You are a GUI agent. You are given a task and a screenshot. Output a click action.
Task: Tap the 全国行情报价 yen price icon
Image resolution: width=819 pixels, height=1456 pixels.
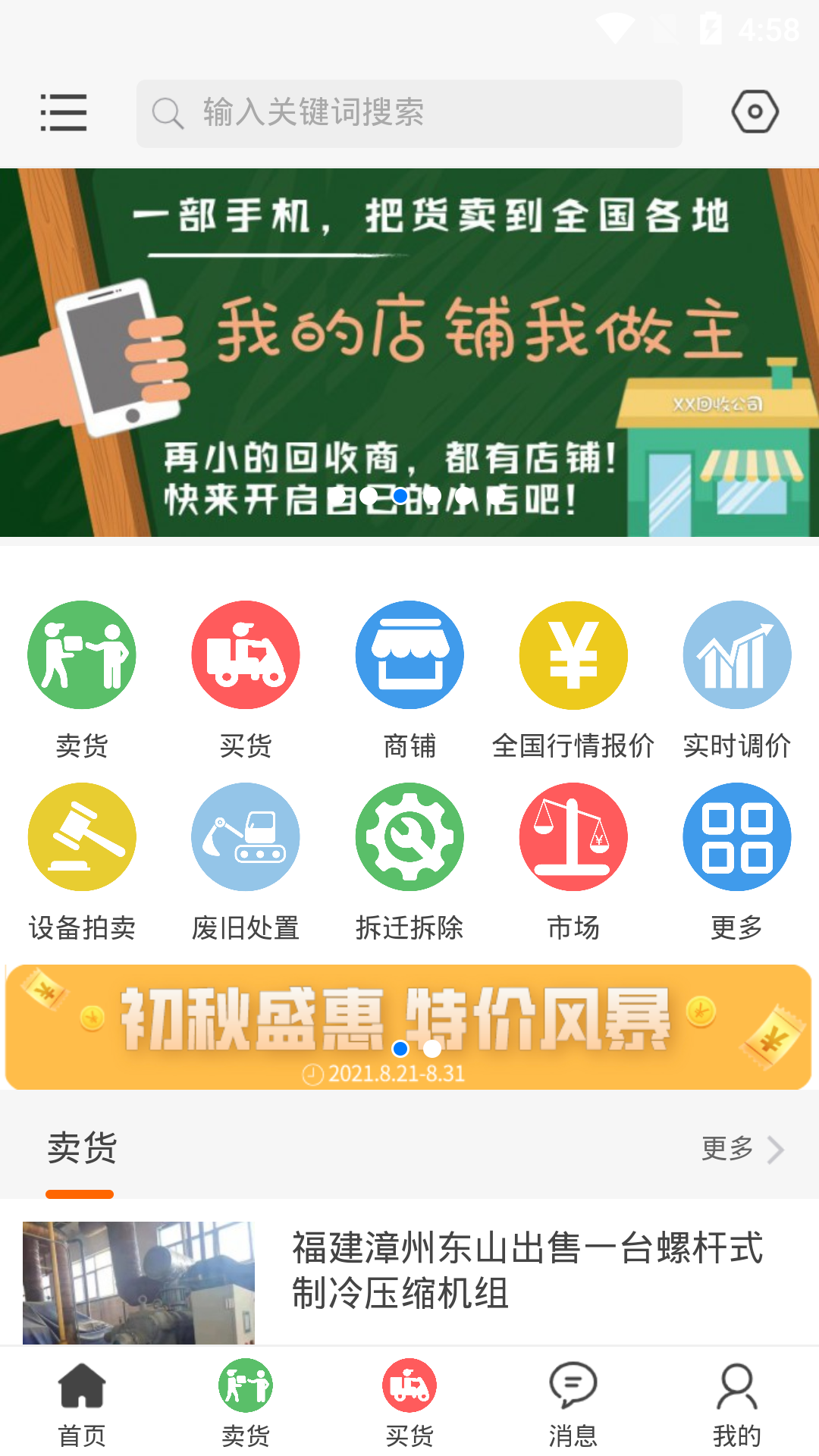click(x=573, y=654)
